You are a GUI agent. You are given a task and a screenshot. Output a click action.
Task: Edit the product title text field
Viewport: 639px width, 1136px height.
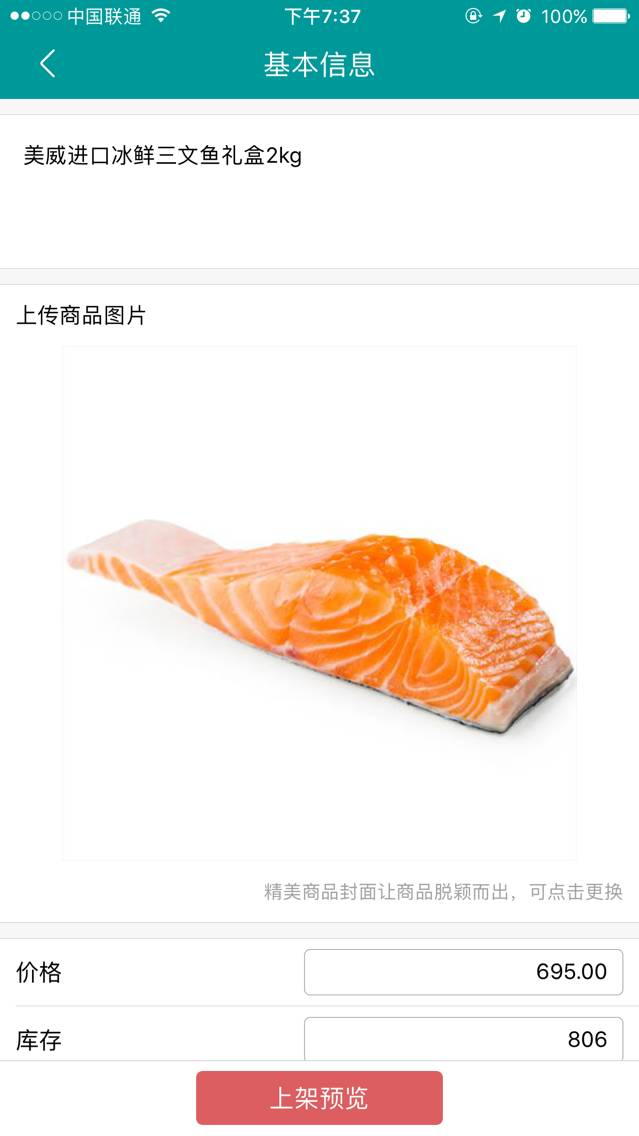[x=319, y=190]
